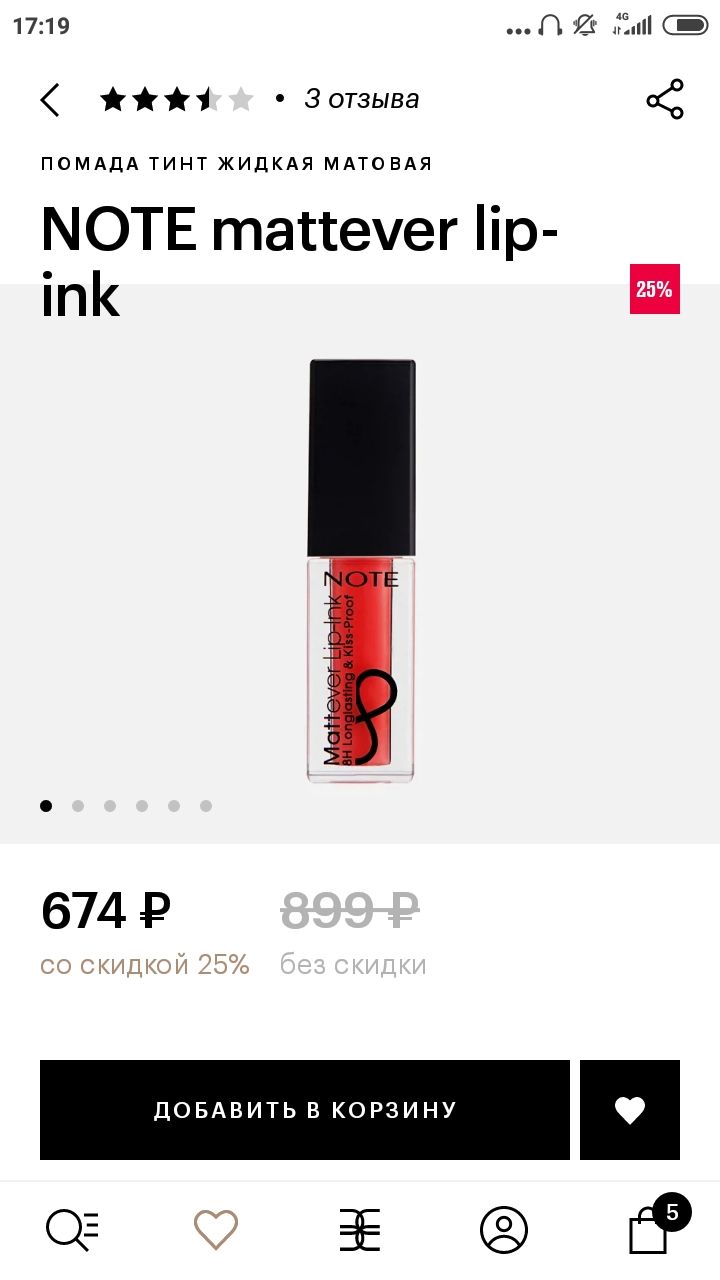The width and height of the screenshot is (720, 1280).
Task: Open the 3 отзыва reviews link
Action: point(362,99)
